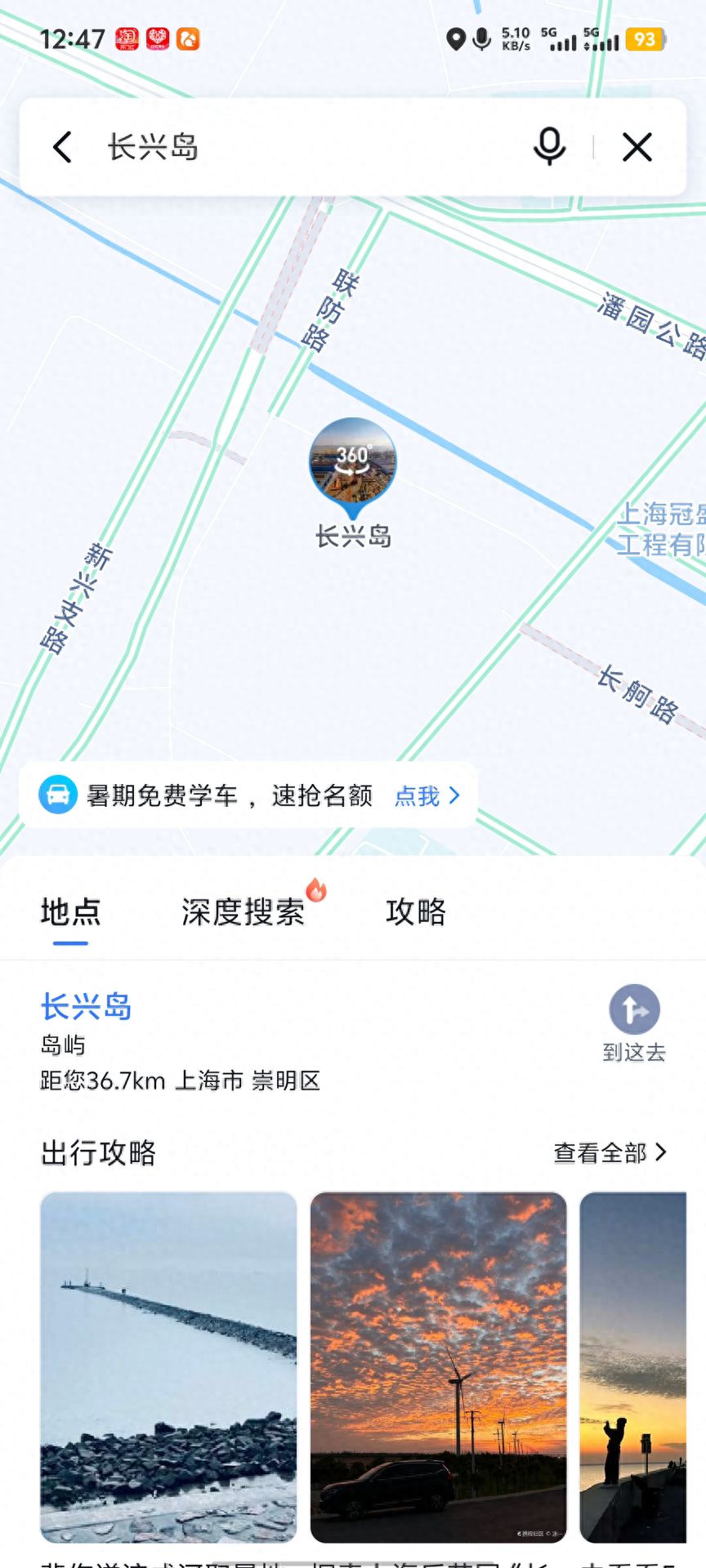
Task: Tap the 到这去 navigation arrow icon
Action: pos(635,1010)
